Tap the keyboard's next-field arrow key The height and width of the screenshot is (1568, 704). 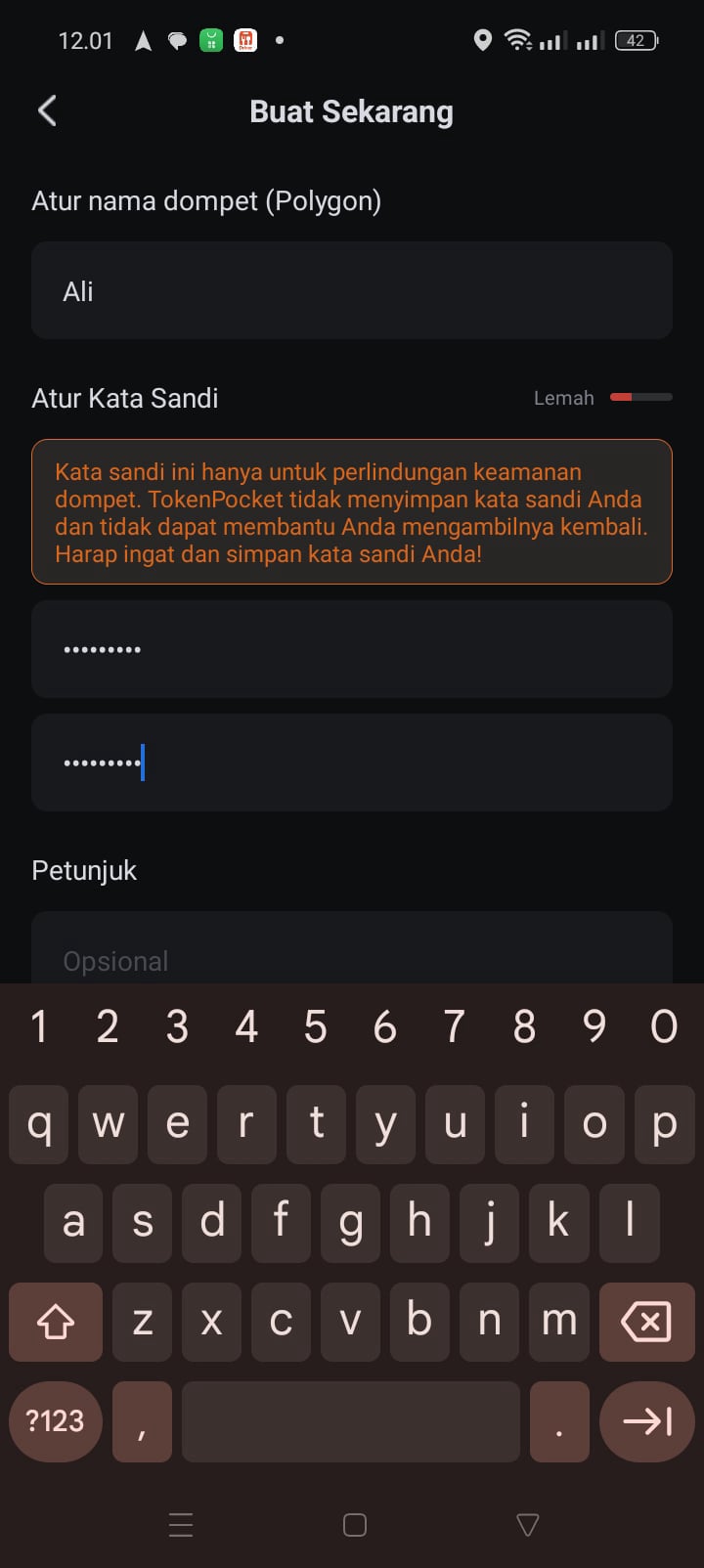click(x=646, y=1420)
